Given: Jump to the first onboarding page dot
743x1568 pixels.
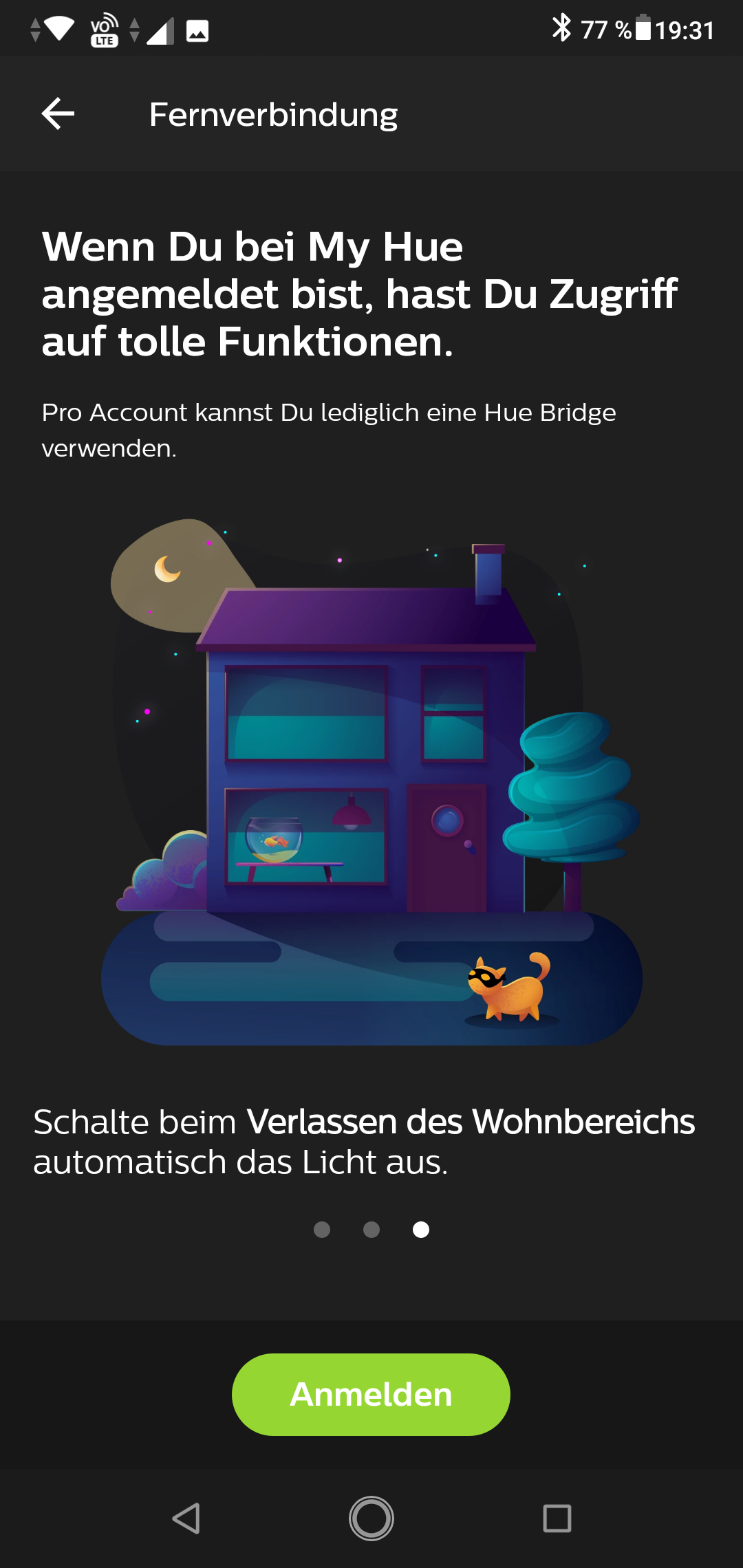Looking at the screenshot, I should [x=321, y=1229].
